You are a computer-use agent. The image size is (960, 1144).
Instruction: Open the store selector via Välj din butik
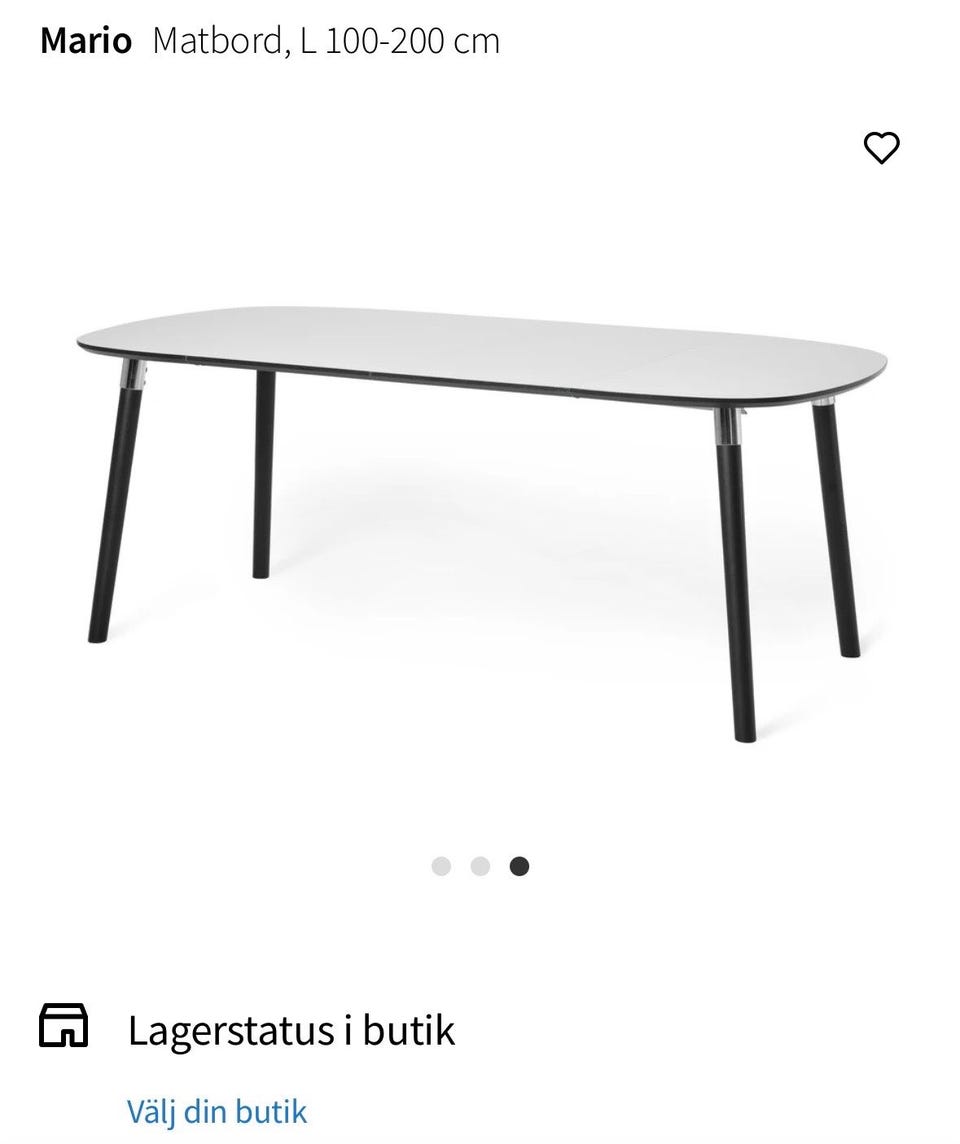pos(217,1110)
